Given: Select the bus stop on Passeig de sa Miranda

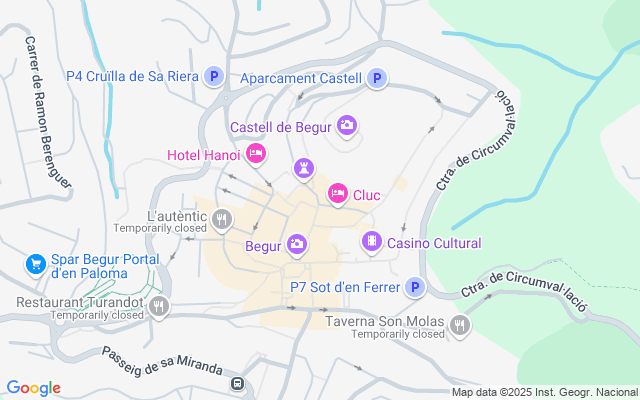Looking at the screenshot, I should (238, 383).
